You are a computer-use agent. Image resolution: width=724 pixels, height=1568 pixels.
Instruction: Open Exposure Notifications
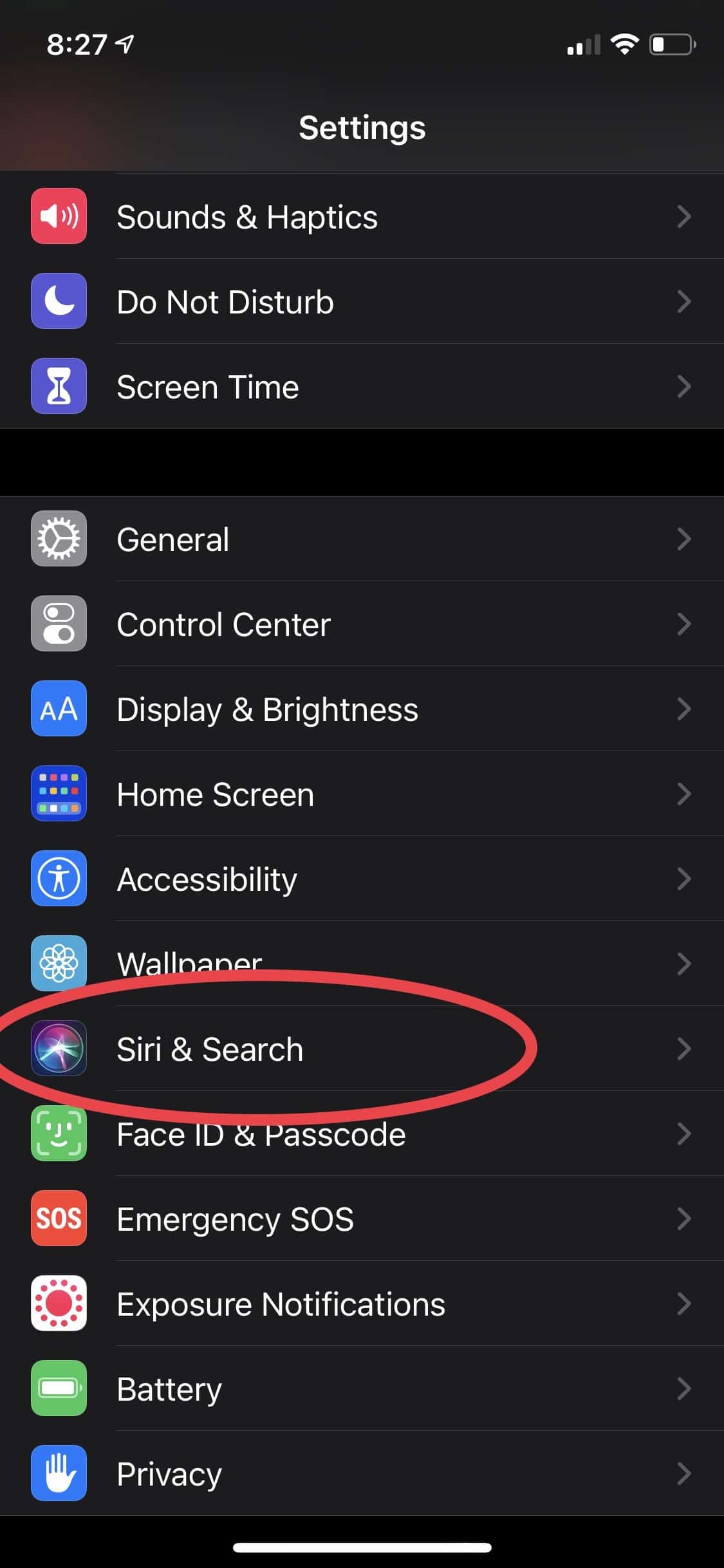pyautogui.click(x=362, y=1303)
